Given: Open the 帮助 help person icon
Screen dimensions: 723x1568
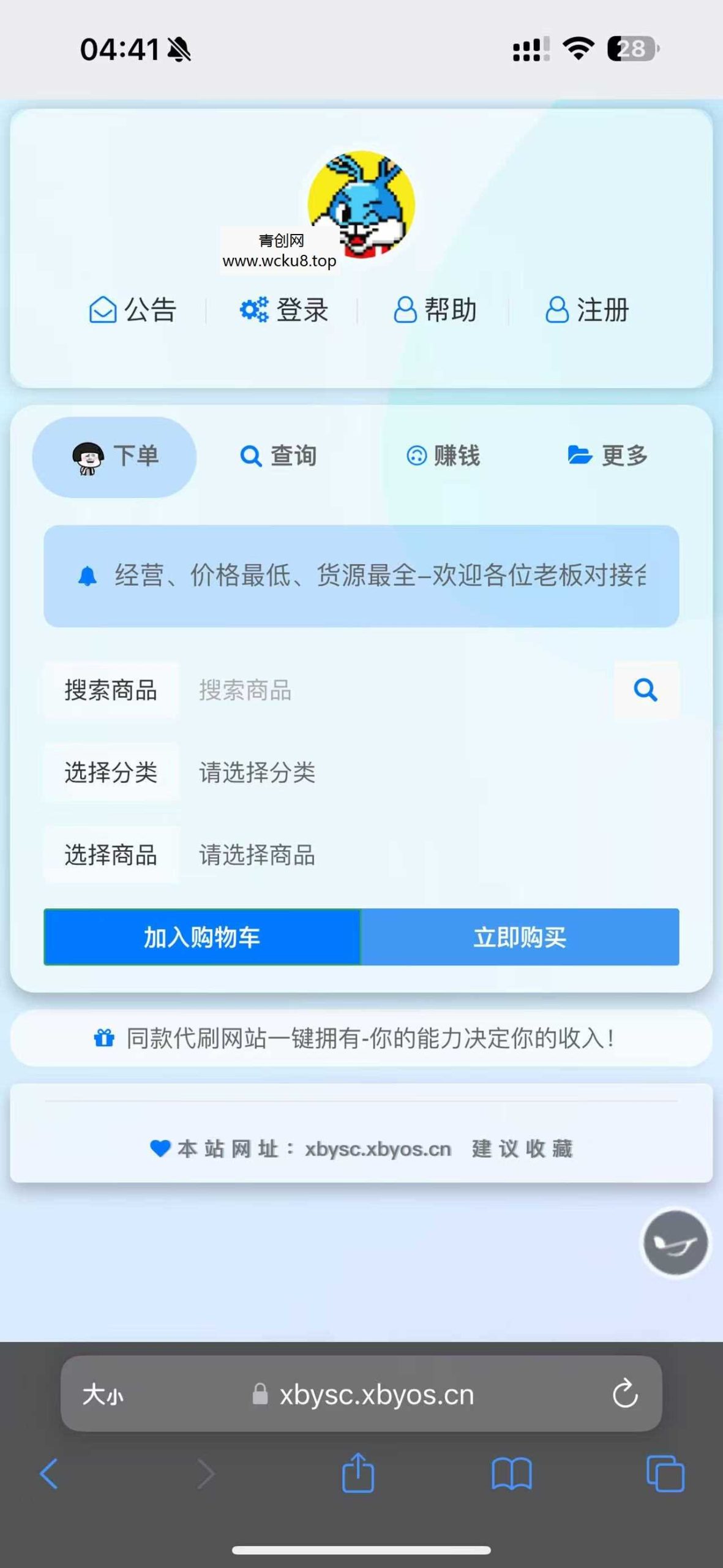Looking at the screenshot, I should 404,310.
